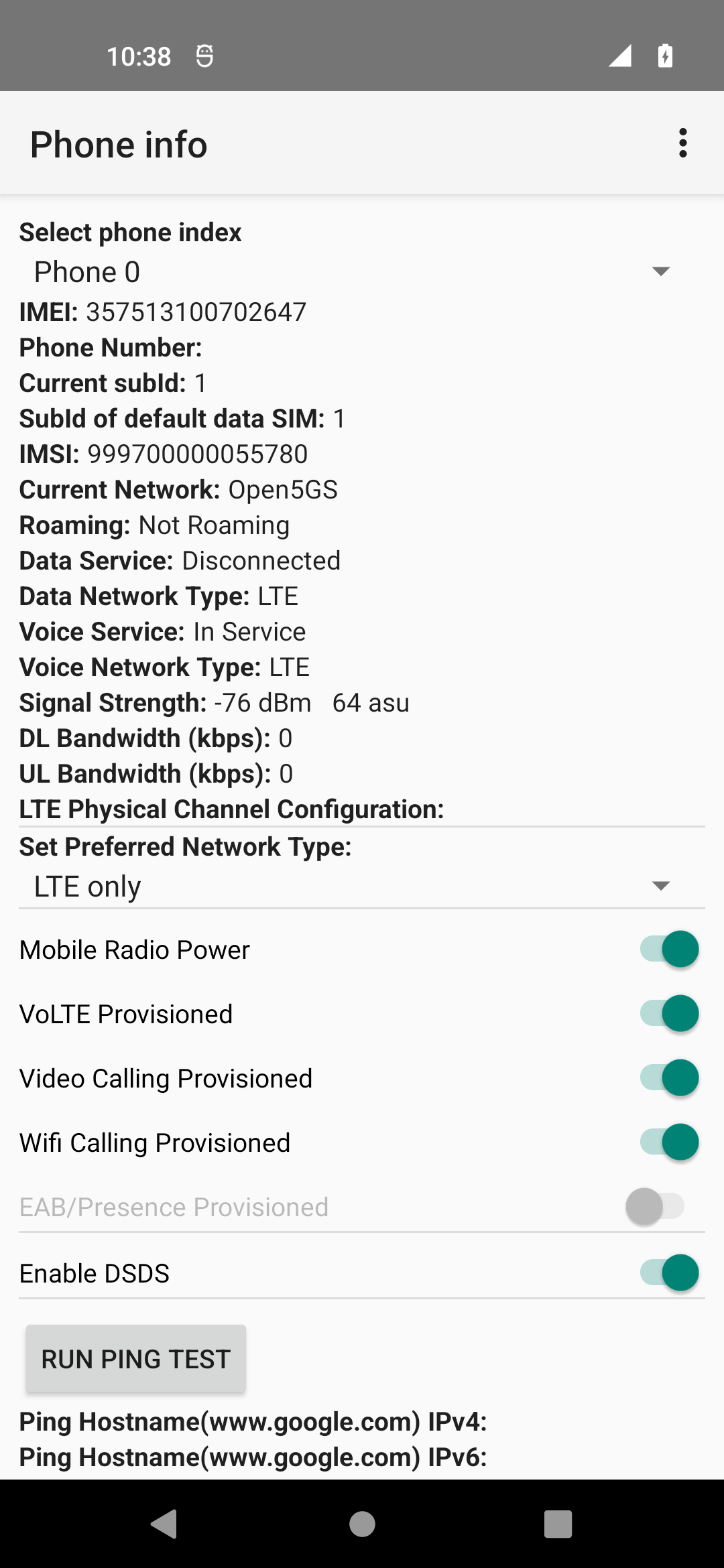Screen dimensions: 724x1568
Task: Open the overflow menu in Phone info
Action: [682, 143]
